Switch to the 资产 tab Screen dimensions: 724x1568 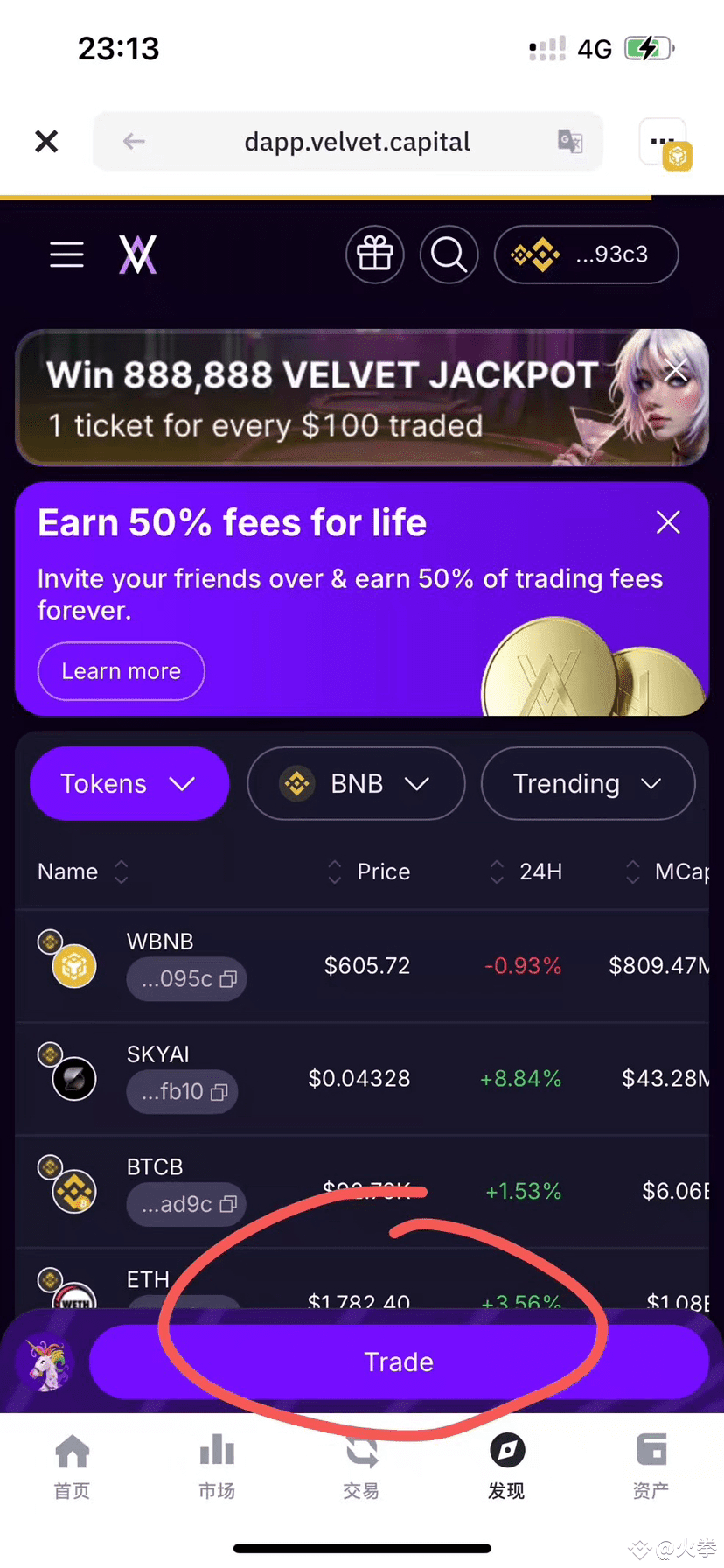(x=651, y=1466)
